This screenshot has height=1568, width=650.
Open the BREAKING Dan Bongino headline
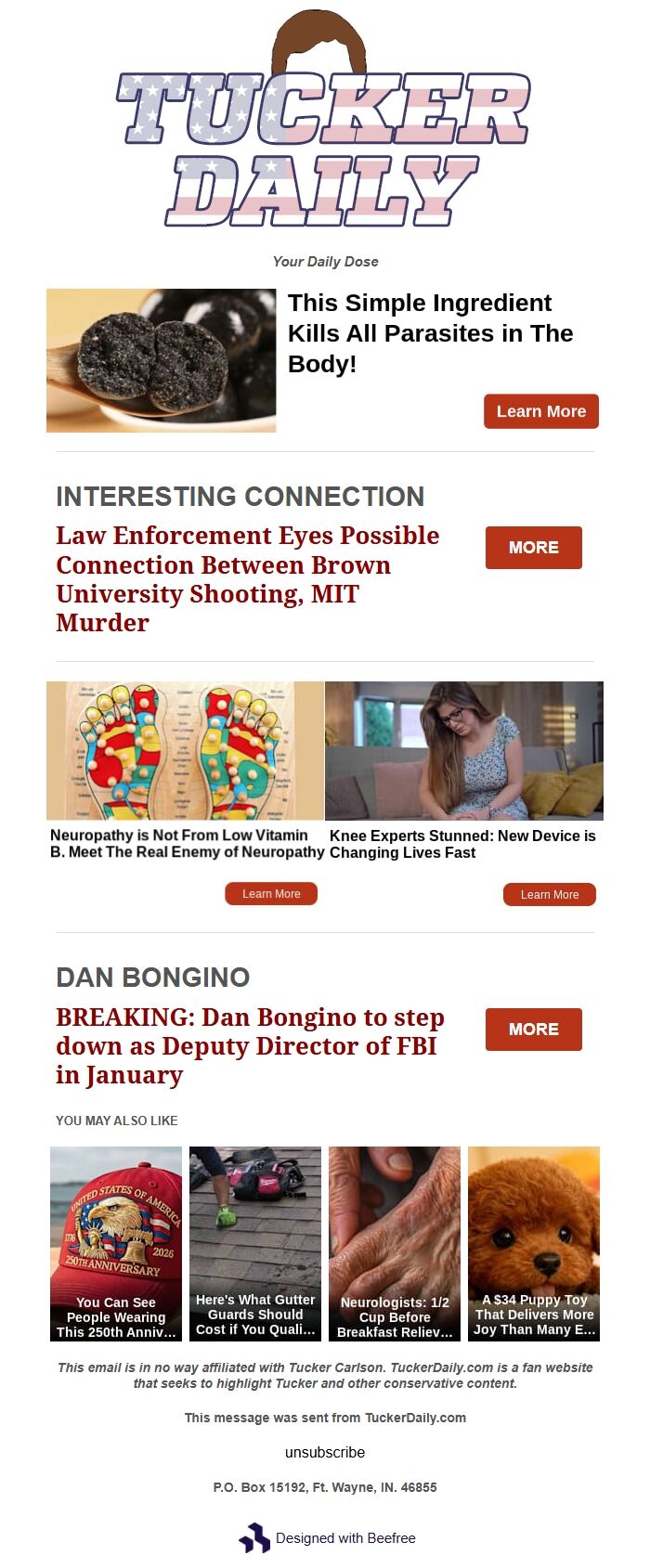[250, 1045]
